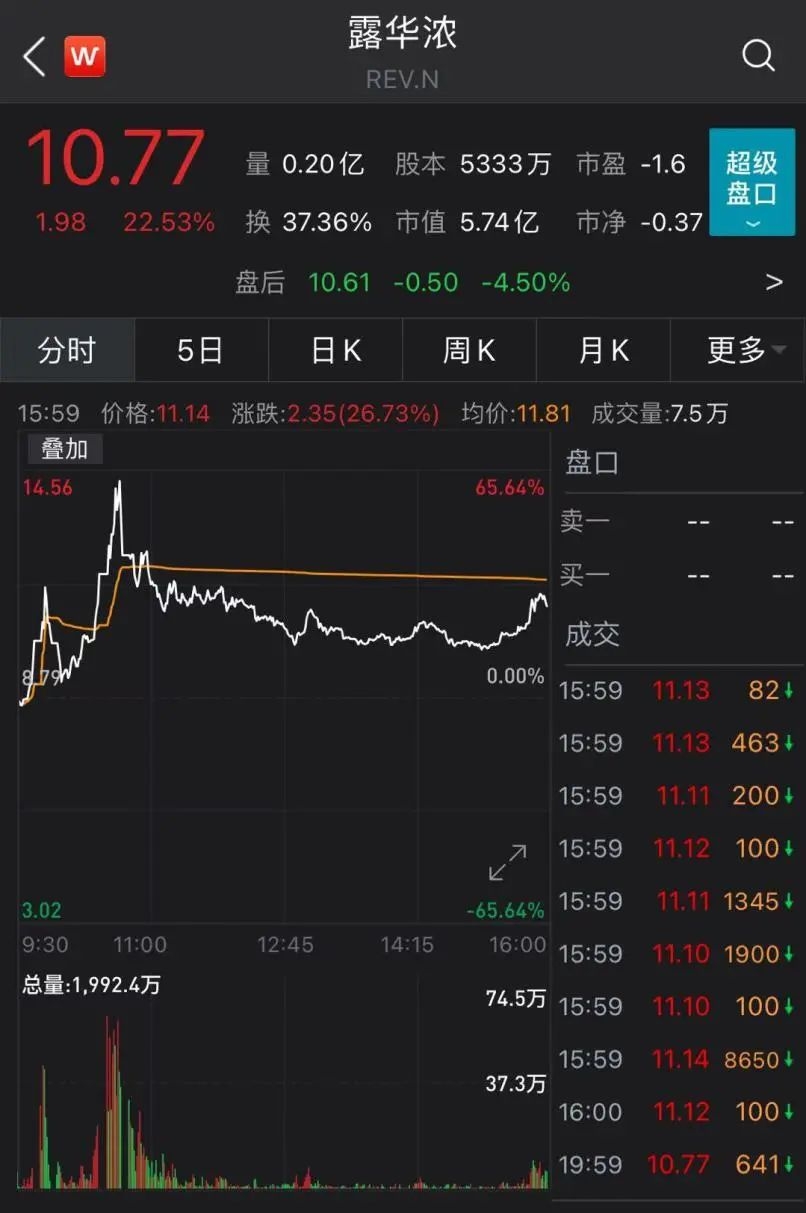Image resolution: width=806 pixels, height=1213 pixels.
Task: Tap the 叠加 overlay button
Action: [x=64, y=450]
